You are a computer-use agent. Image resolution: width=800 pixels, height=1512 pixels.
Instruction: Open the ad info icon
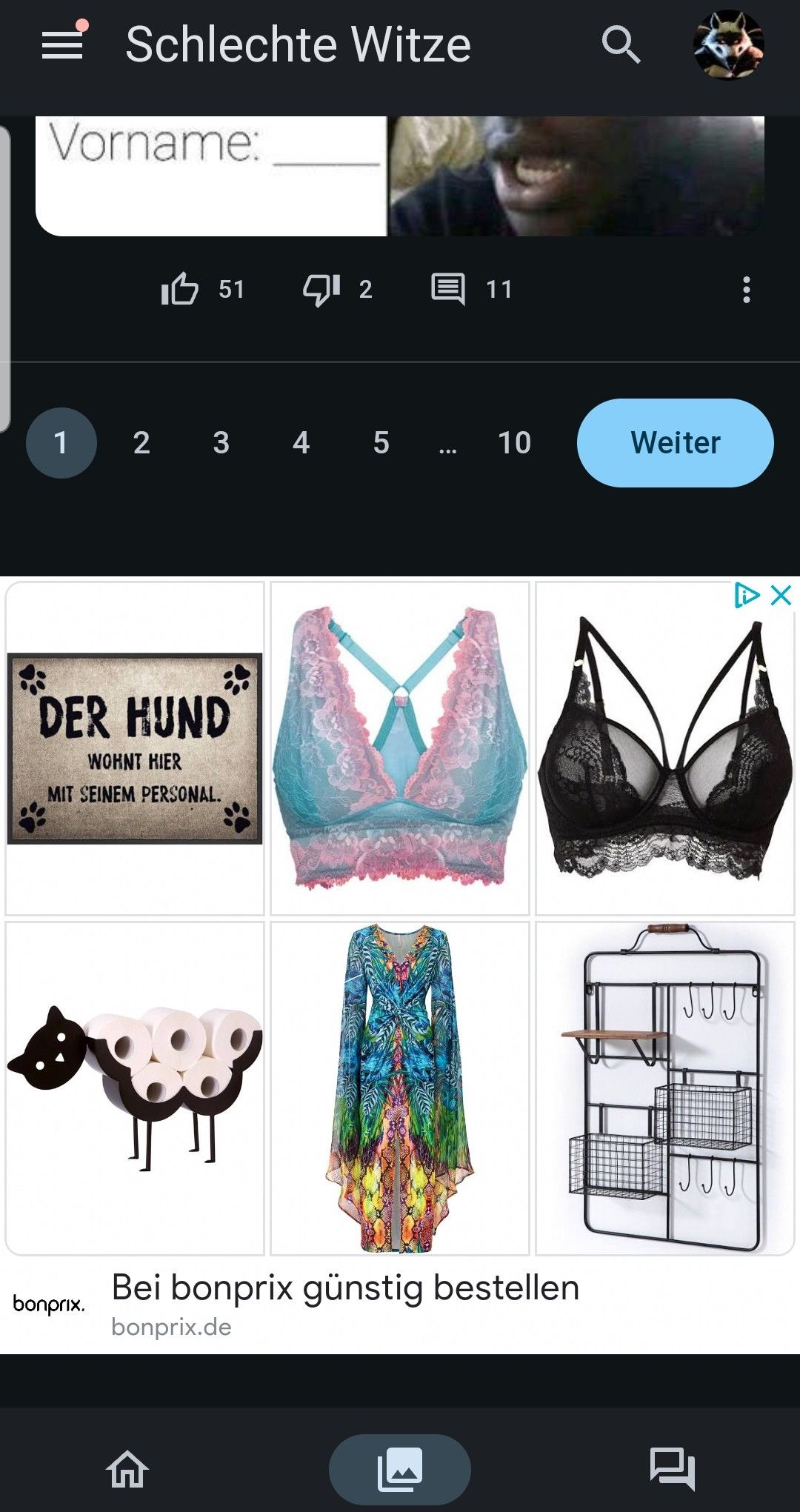[x=746, y=595]
